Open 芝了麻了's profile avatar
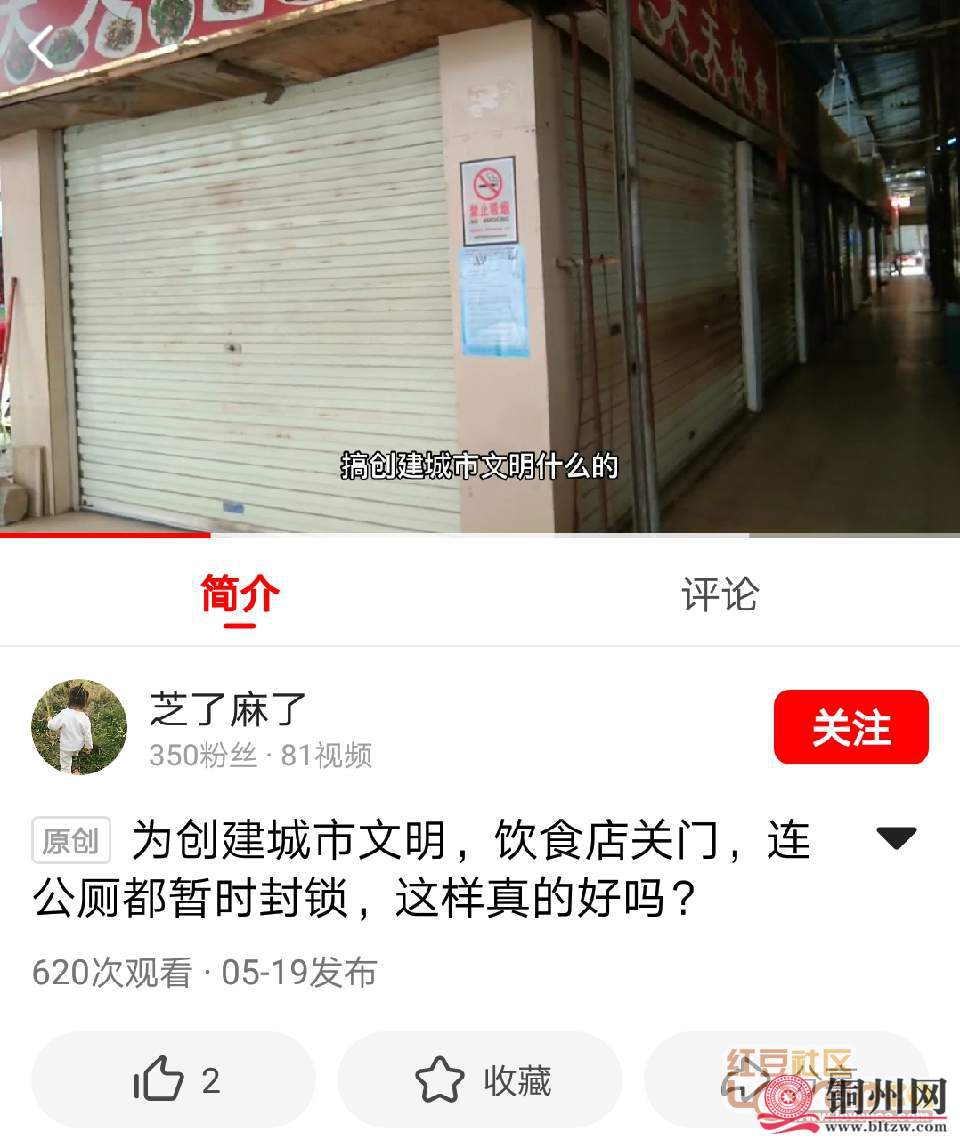The height and width of the screenshot is (1140, 960). click(79, 727)
